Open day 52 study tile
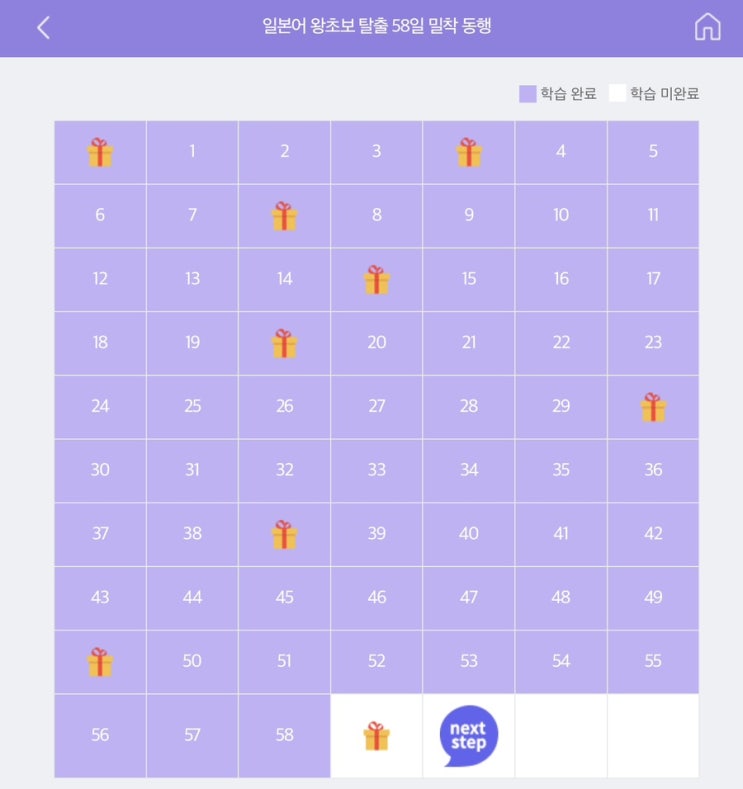Image resolution: width=743 pixels, height=789 pixels. (x=376, y=661)
